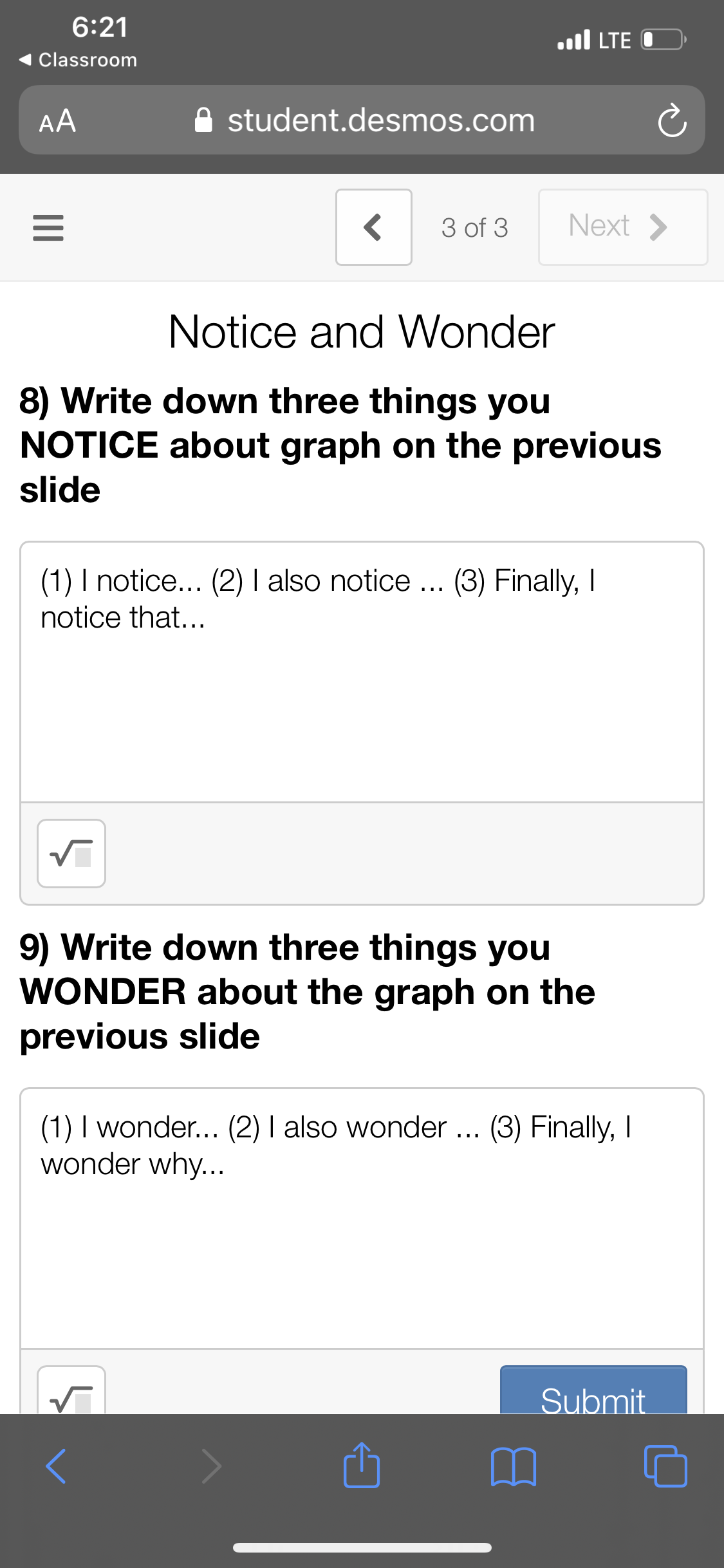Return to the Classroom app
This screenshot has height=1568, width=724.
[x=78, y=60]
